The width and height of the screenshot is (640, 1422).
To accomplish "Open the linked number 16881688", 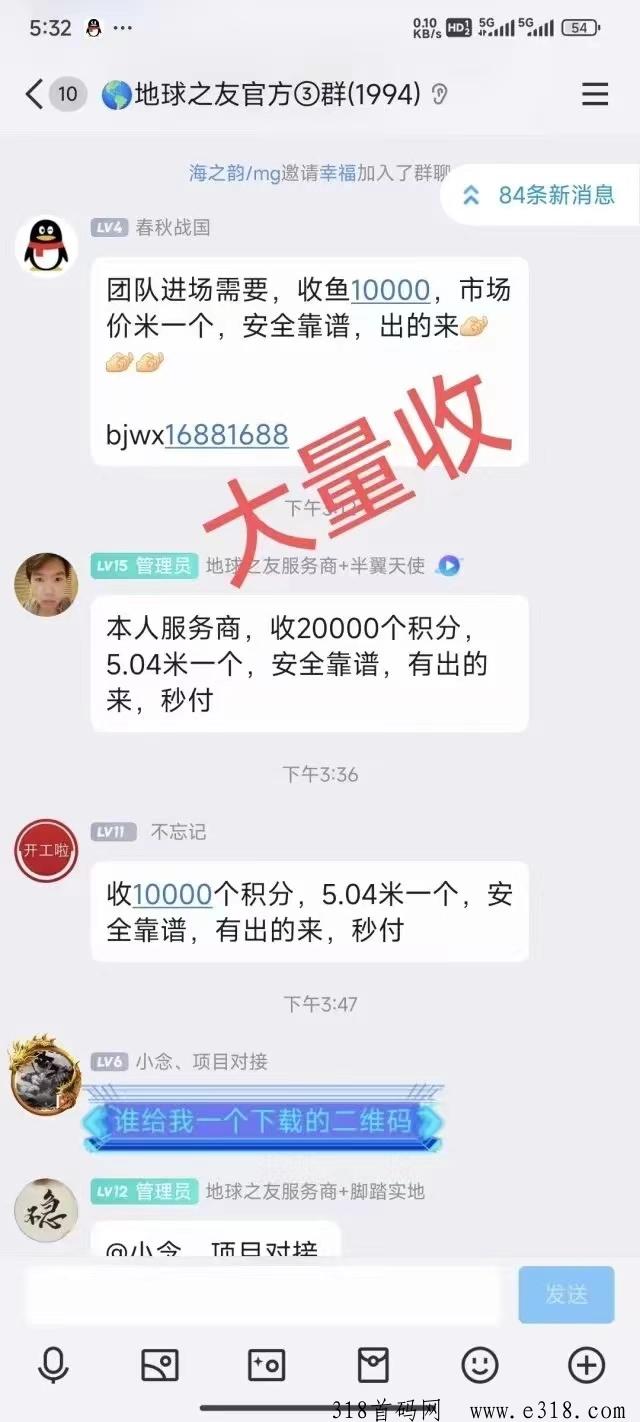I will (227, 435).
